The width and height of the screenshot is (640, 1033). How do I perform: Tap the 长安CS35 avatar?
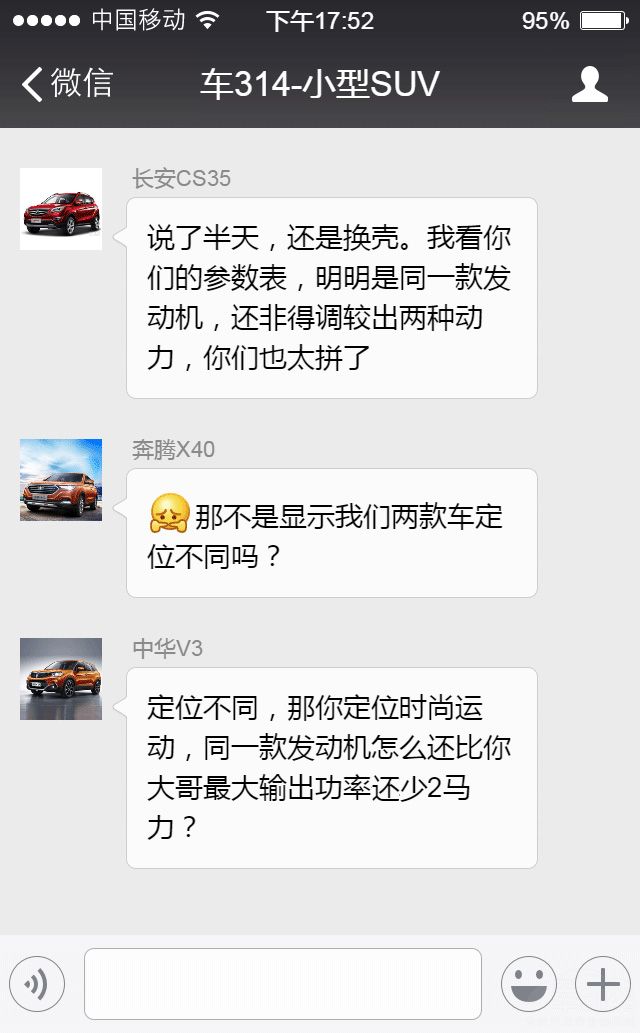(x=61, y=209)
